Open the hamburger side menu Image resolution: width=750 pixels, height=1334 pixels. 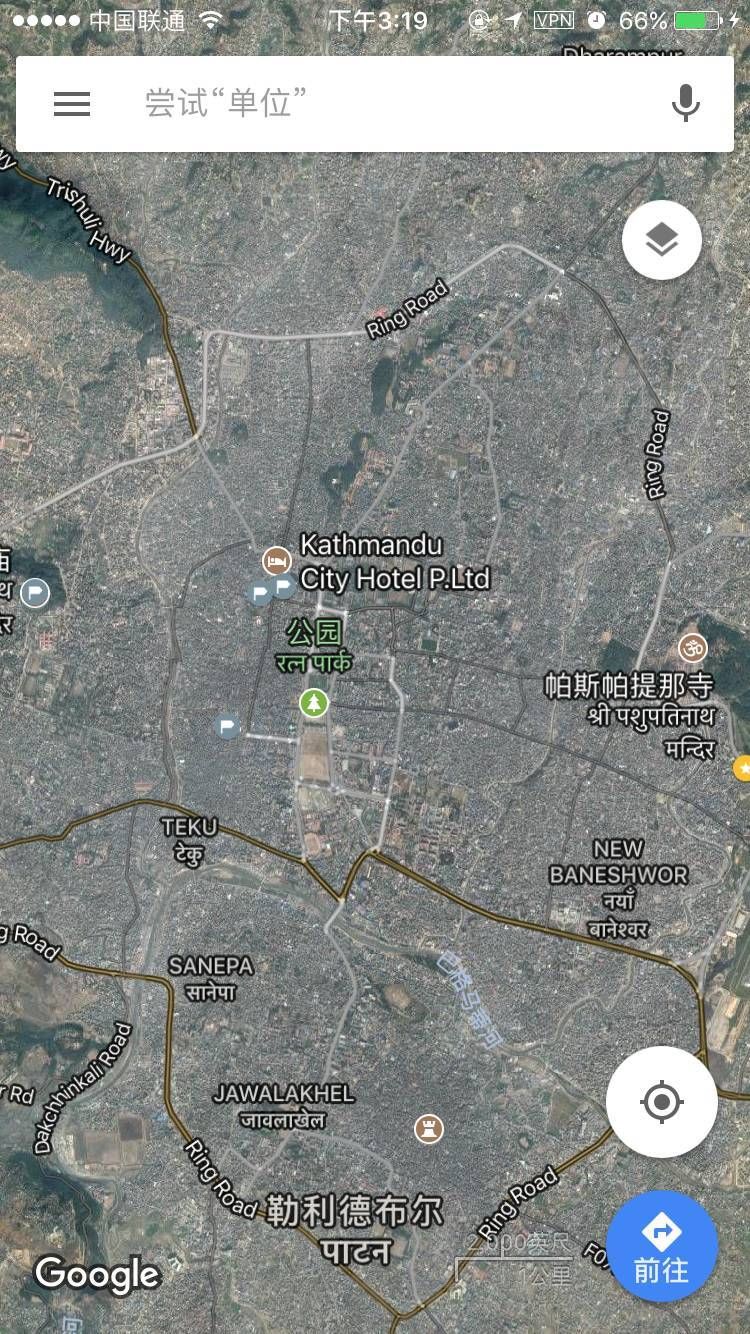click(71, 103)
